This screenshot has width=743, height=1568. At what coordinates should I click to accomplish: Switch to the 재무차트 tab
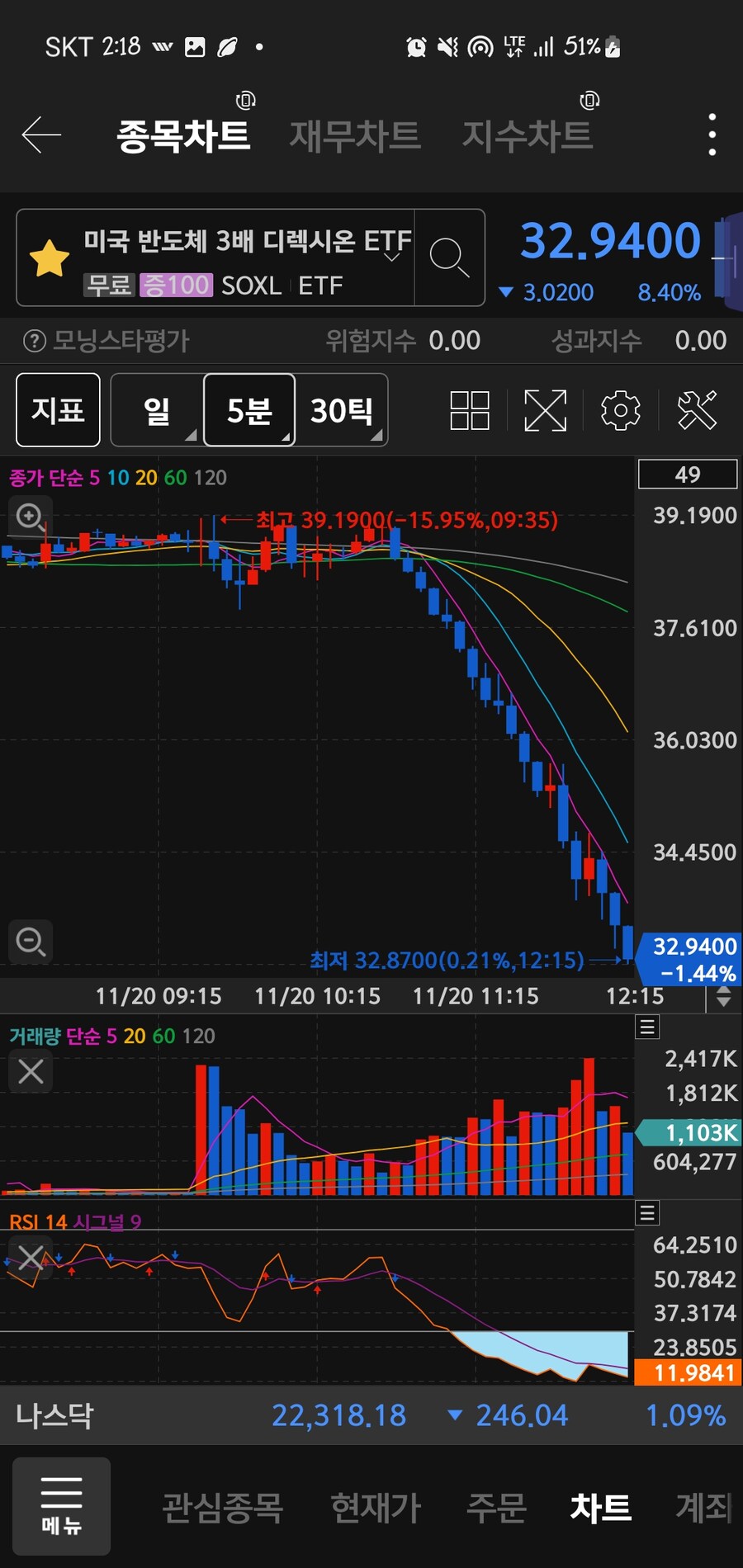click(355, 136)
